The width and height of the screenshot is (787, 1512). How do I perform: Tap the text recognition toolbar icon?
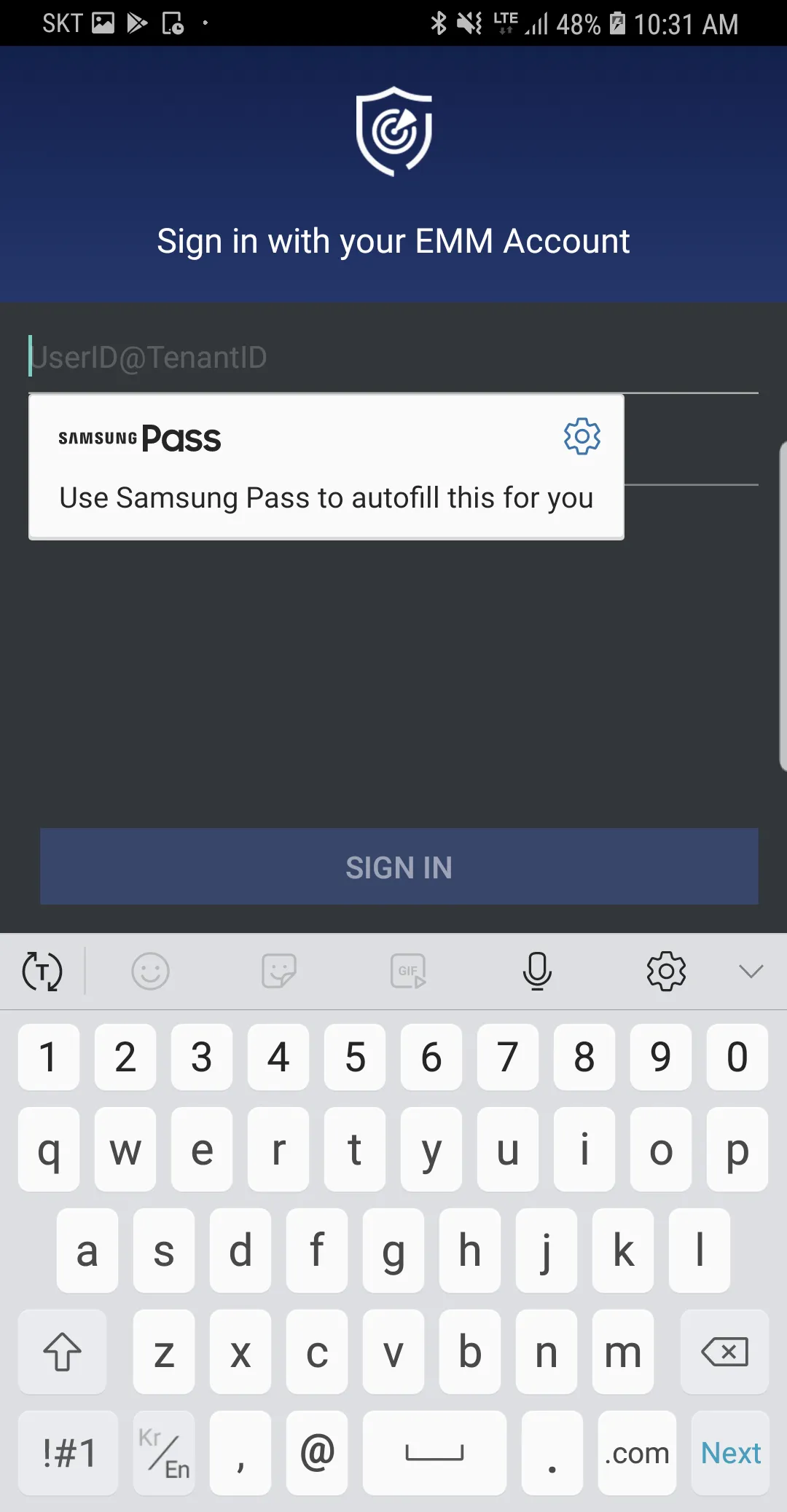(x=42, y=971)
